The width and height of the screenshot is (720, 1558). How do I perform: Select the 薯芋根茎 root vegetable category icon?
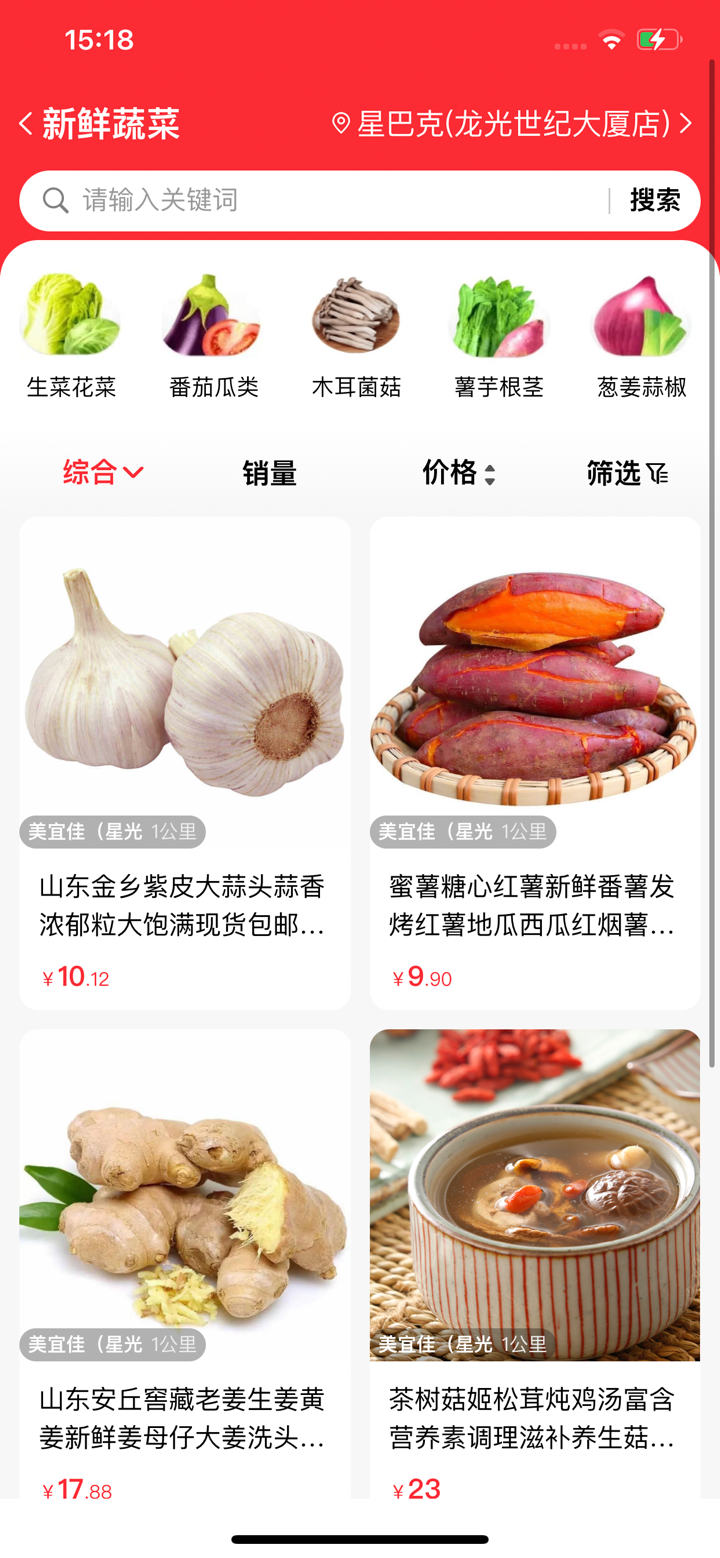tap(498, 316)
